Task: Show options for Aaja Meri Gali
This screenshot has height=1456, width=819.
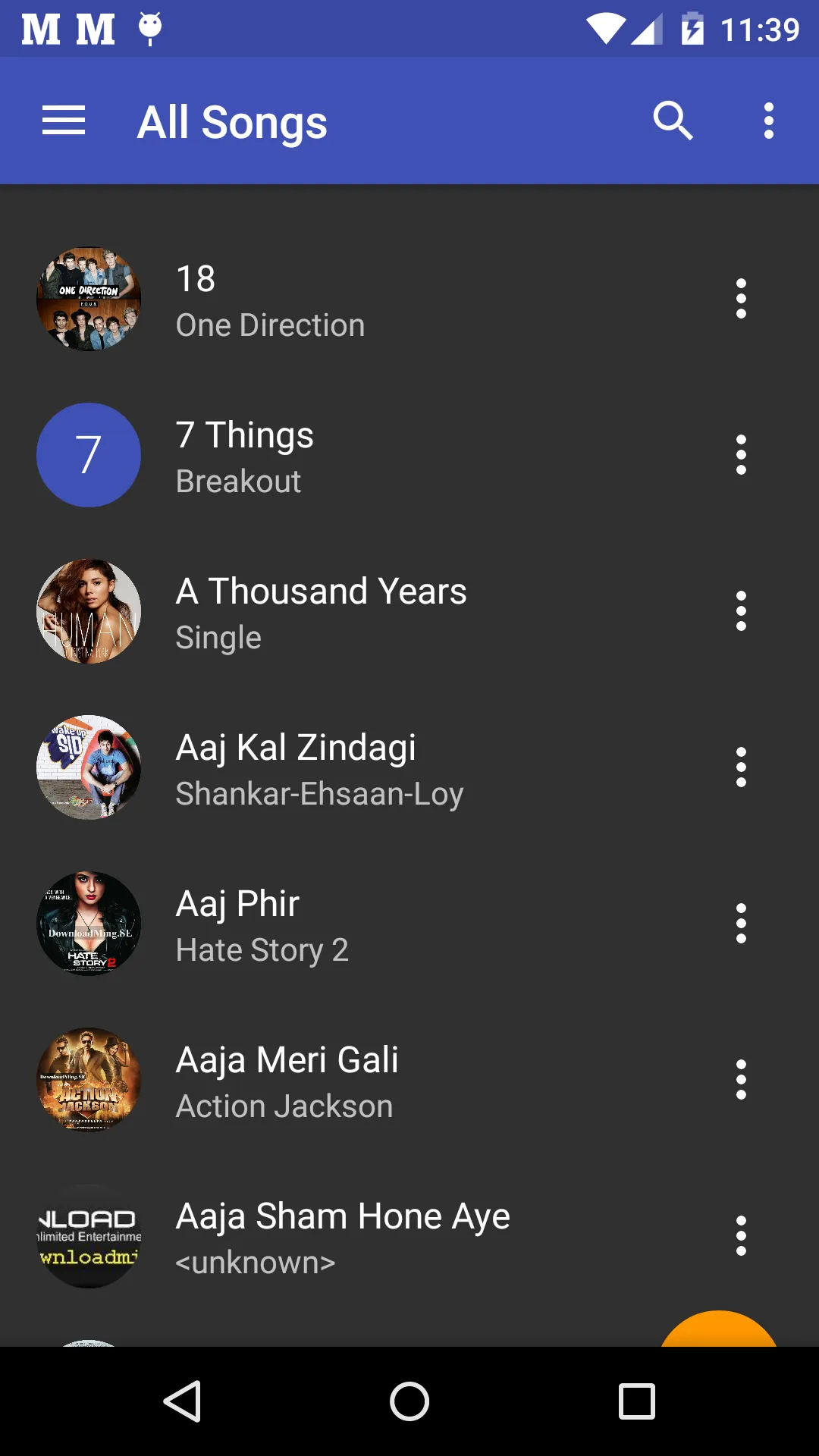Action: (x=741, y=1080)
